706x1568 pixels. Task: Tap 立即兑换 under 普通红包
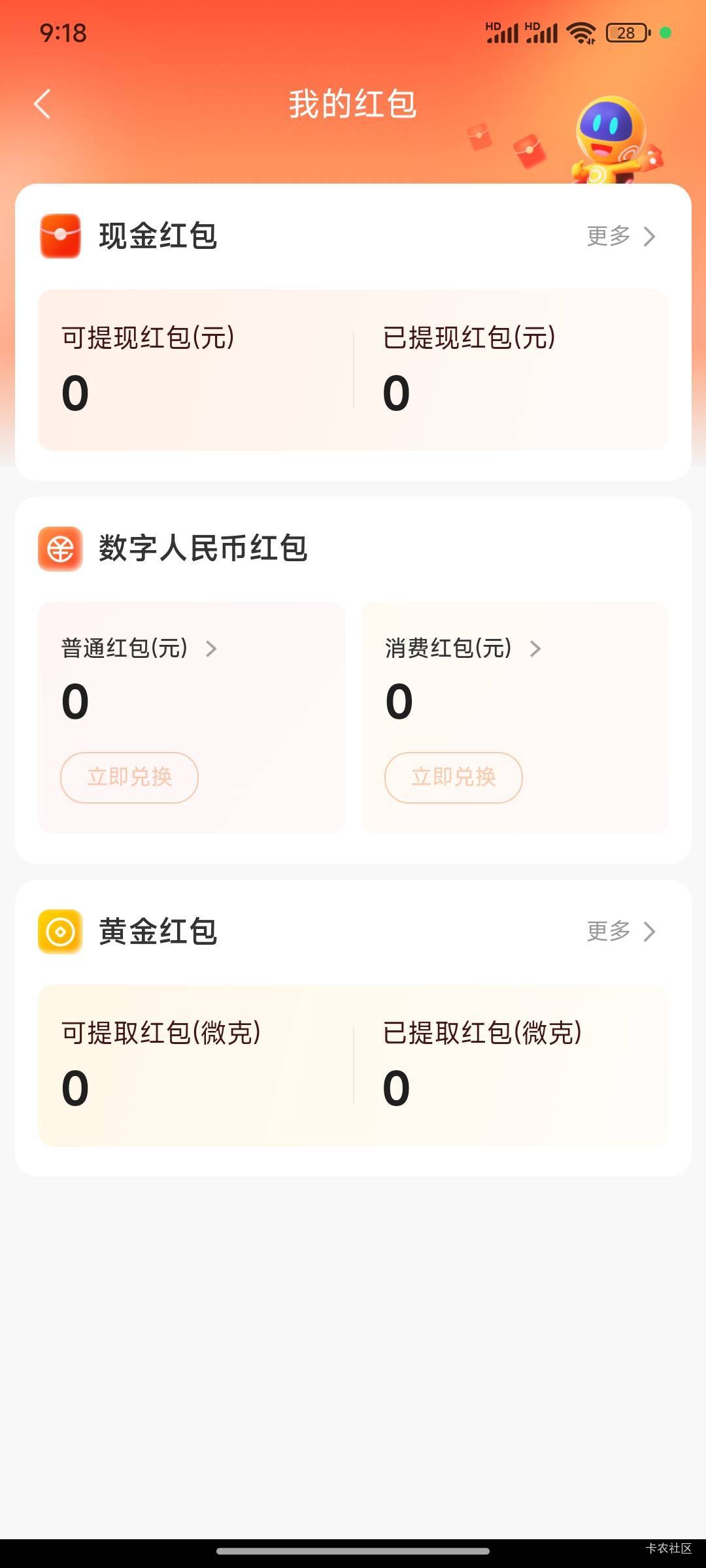tap(129, 777)
